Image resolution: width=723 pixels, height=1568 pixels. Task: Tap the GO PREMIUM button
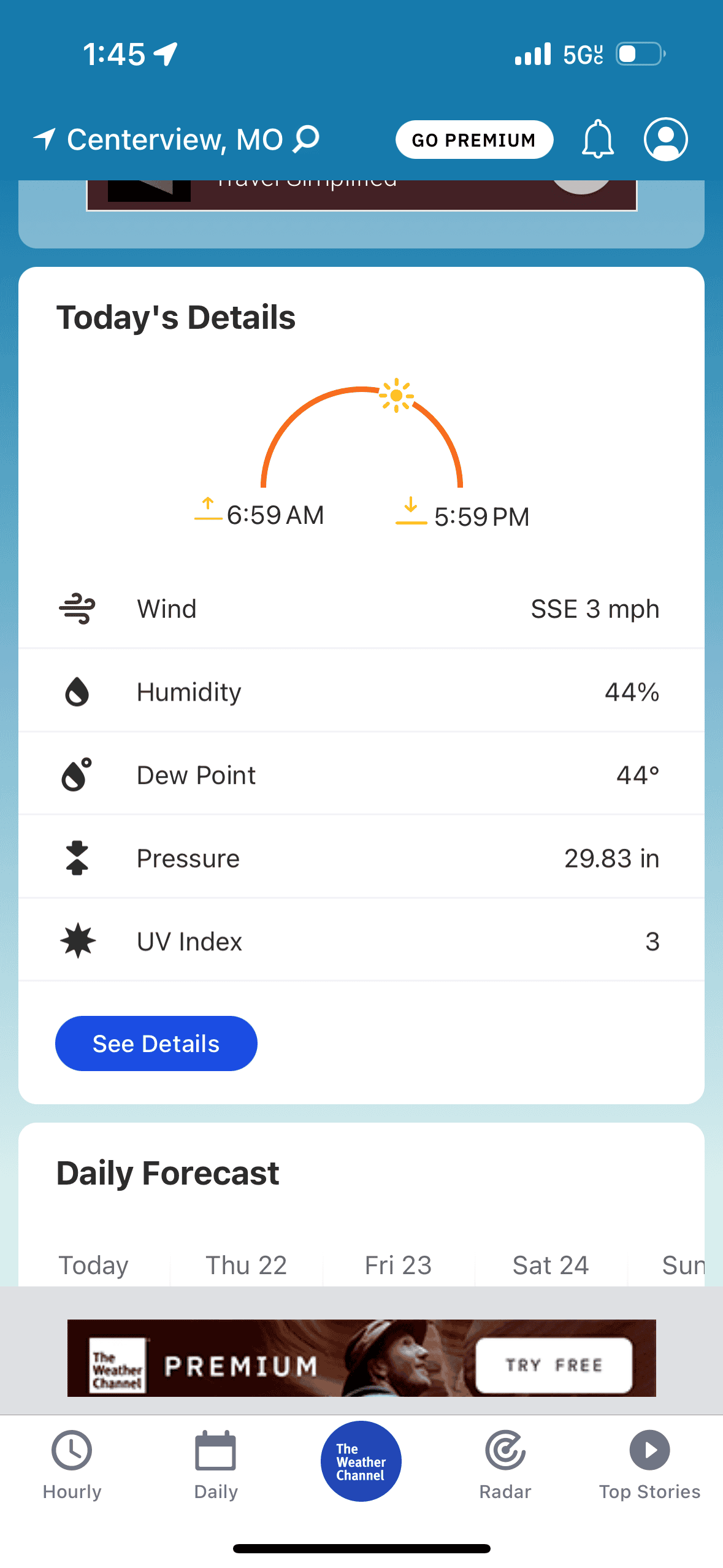point(474,140)
